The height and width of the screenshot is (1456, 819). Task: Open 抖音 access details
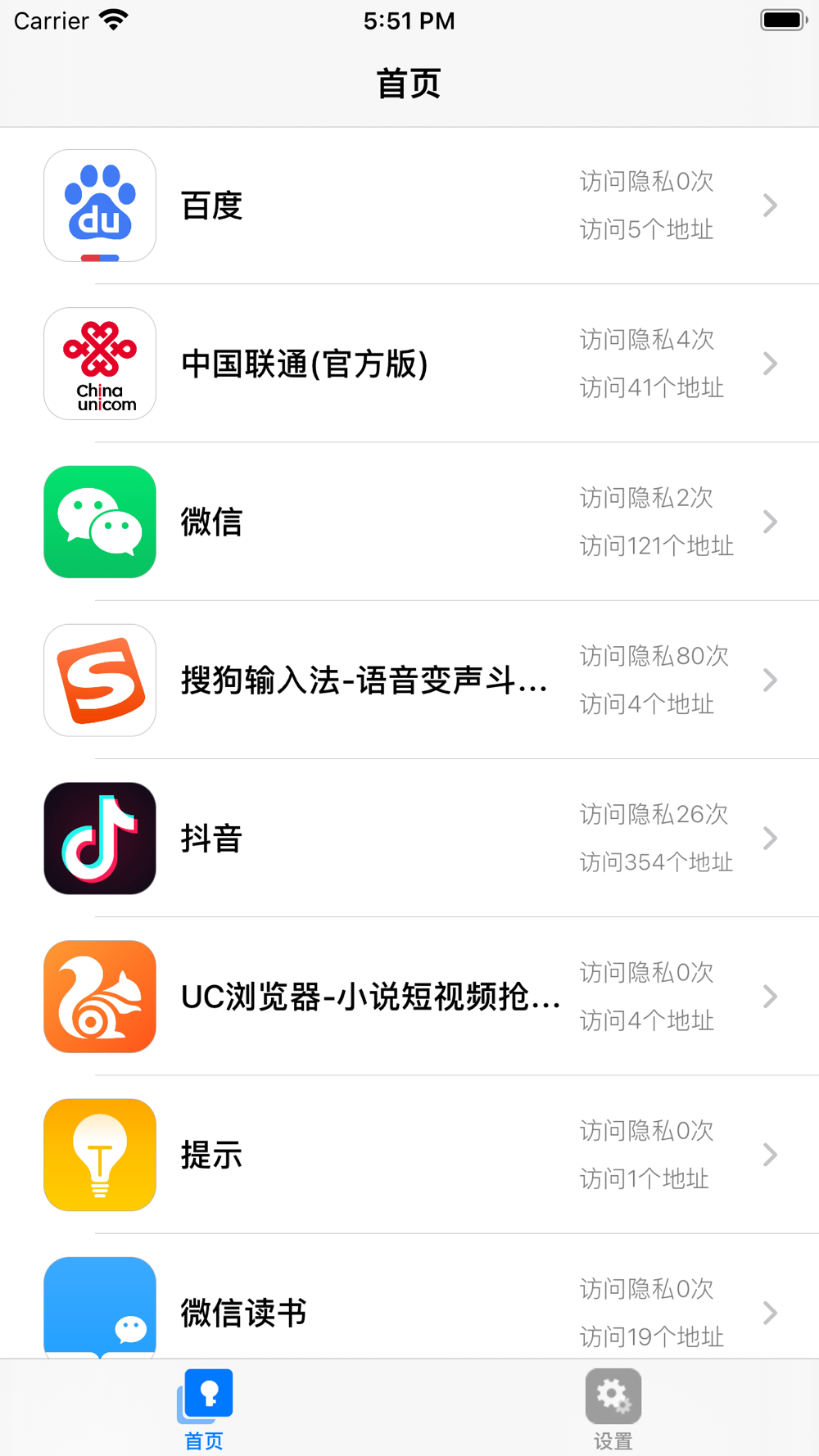pyautogui.click(x=409, y=838)
